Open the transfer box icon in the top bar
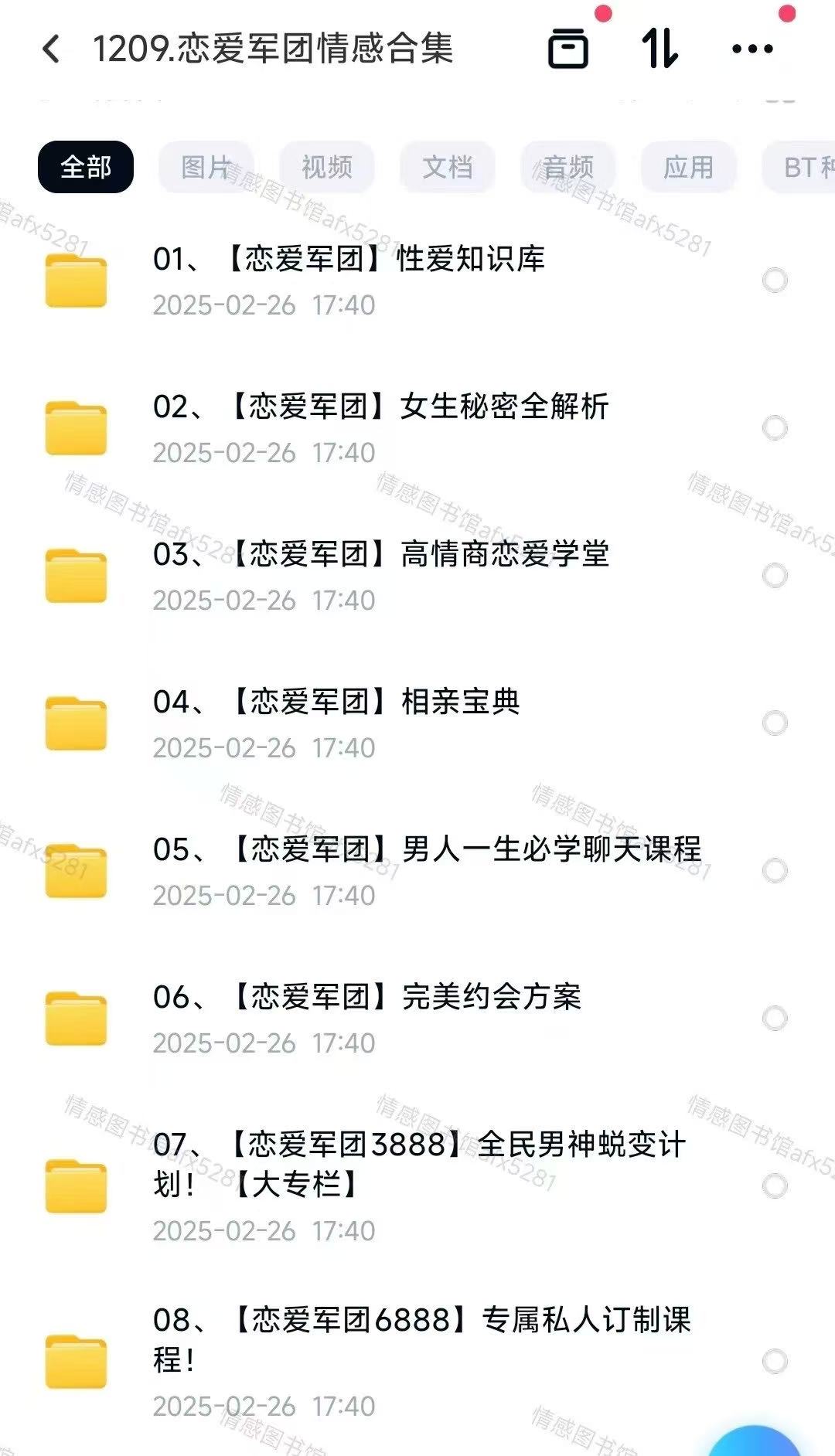The image size is (835, 1456). click(568, 49)
